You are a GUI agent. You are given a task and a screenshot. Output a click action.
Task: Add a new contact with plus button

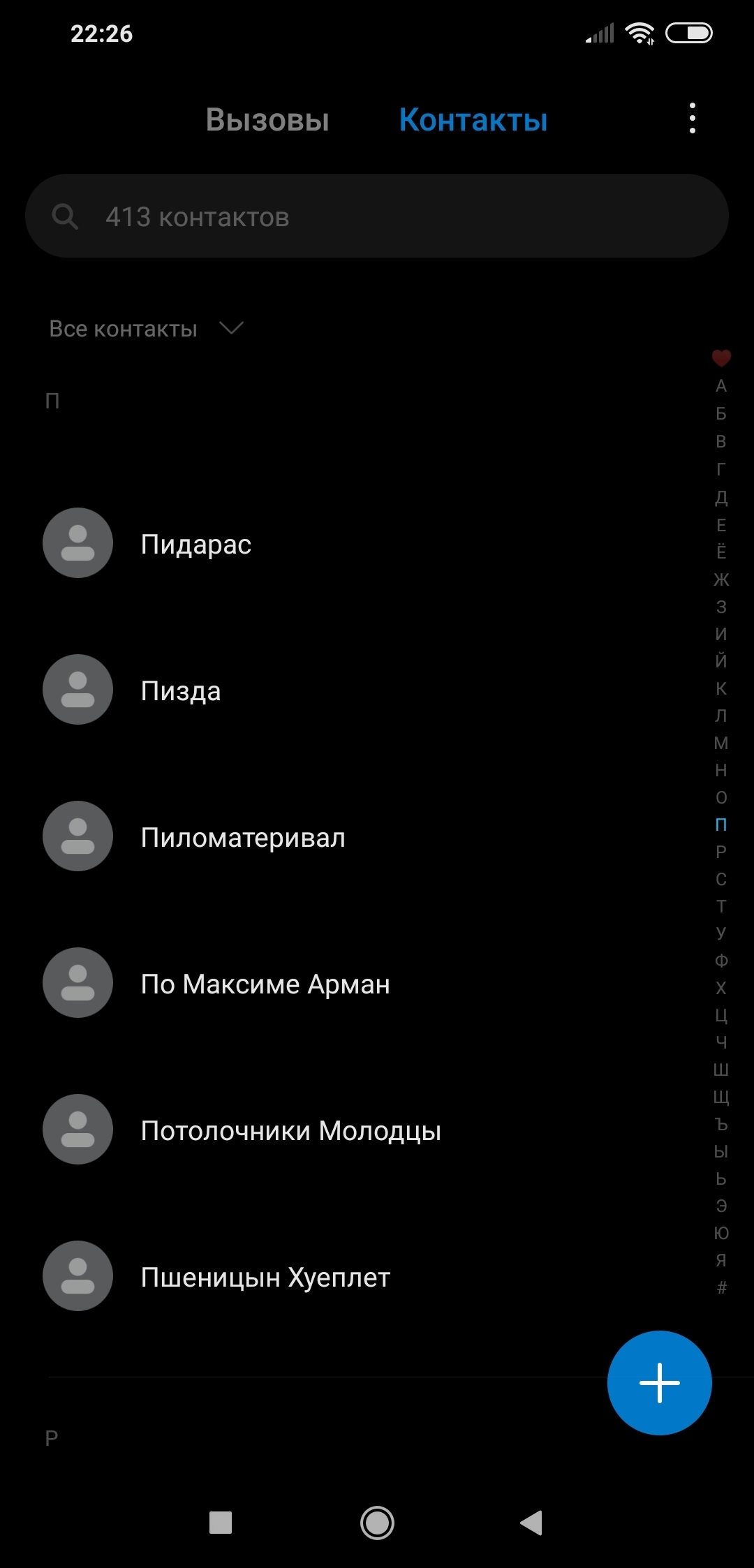(659, 1383)
